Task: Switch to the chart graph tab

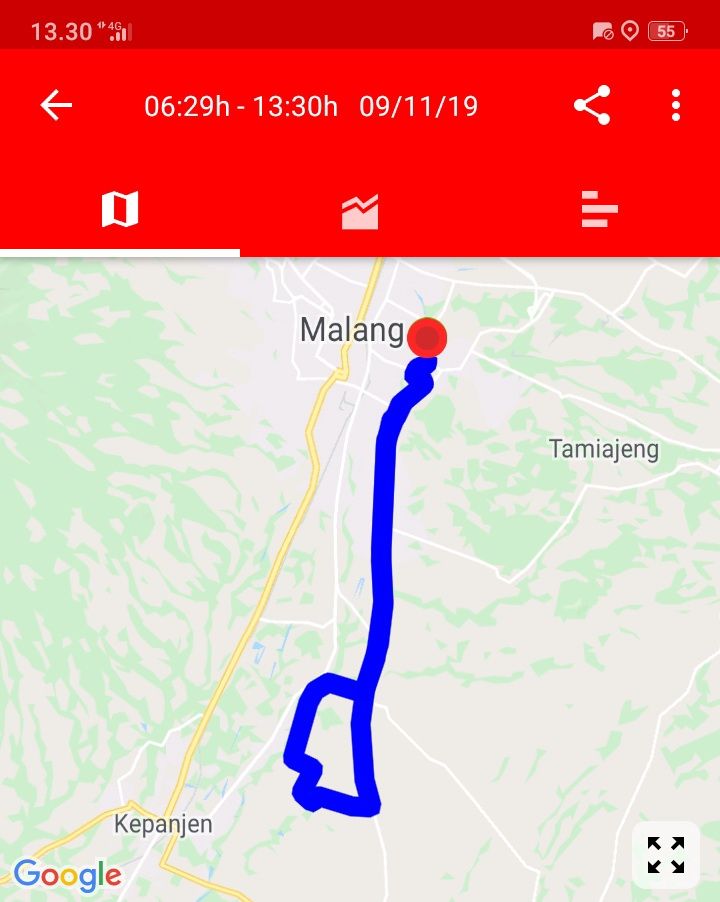Action: click(x=360, y=211)
